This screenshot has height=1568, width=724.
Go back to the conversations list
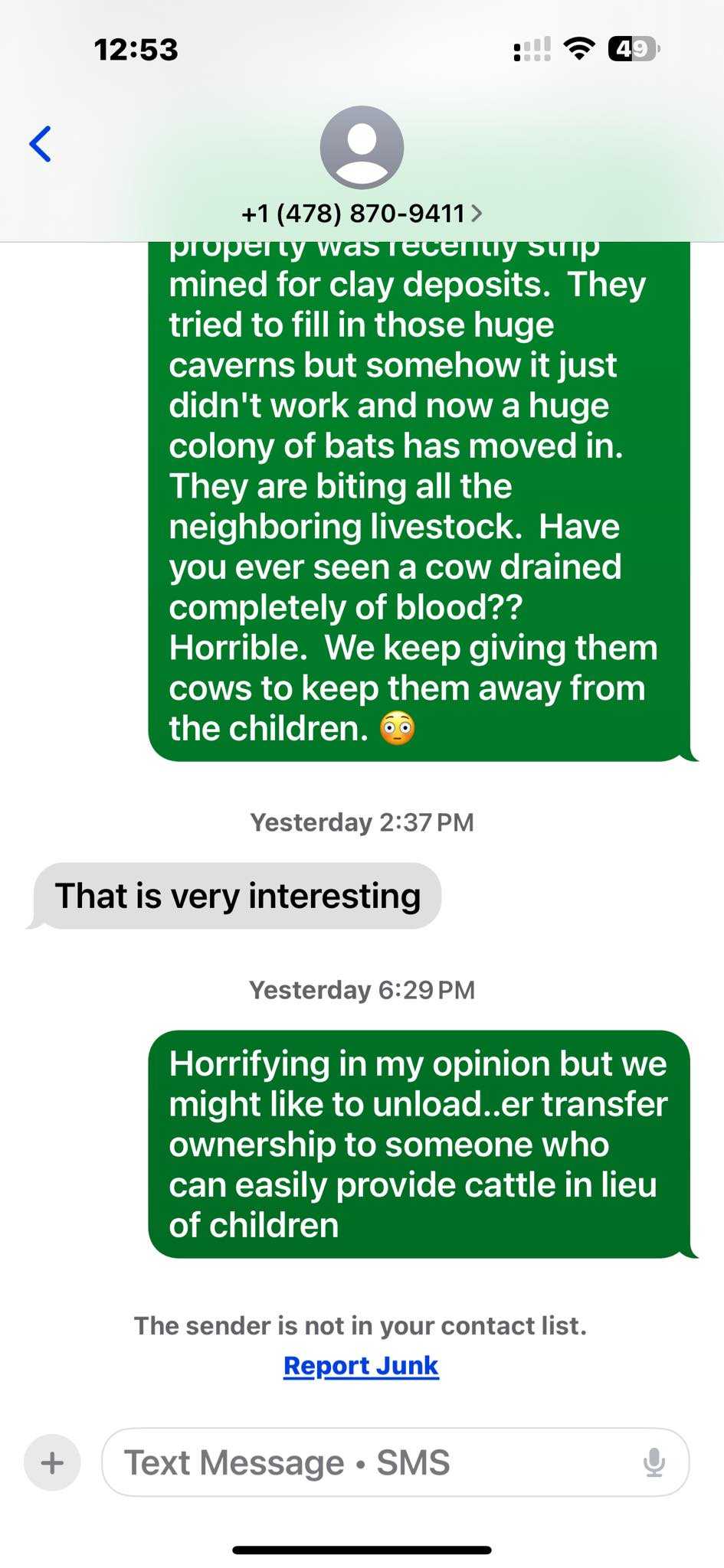[x=41, y=144]
